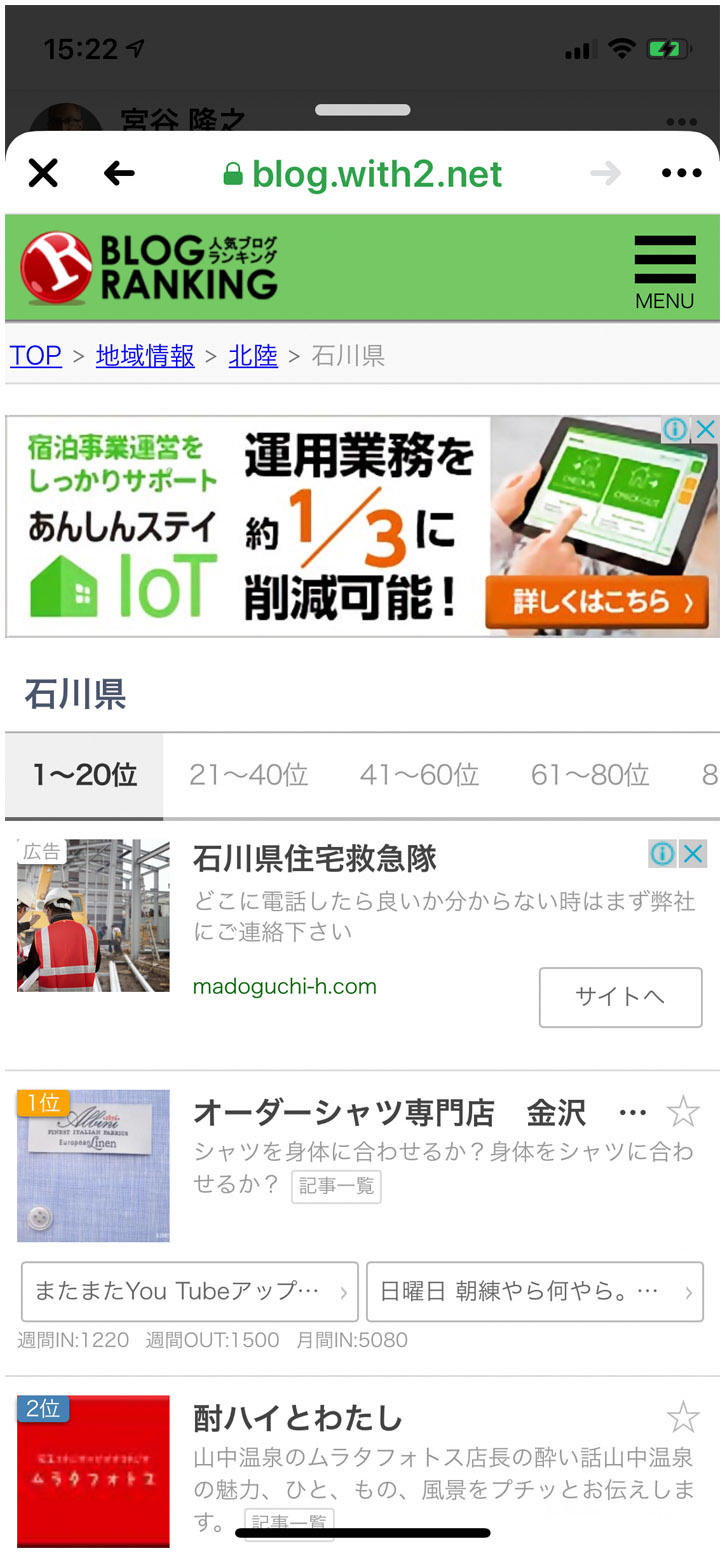The height and width of the screenshot is (1558, 725).
Task: Tap the サイトへ button
Action: point(620,997)
